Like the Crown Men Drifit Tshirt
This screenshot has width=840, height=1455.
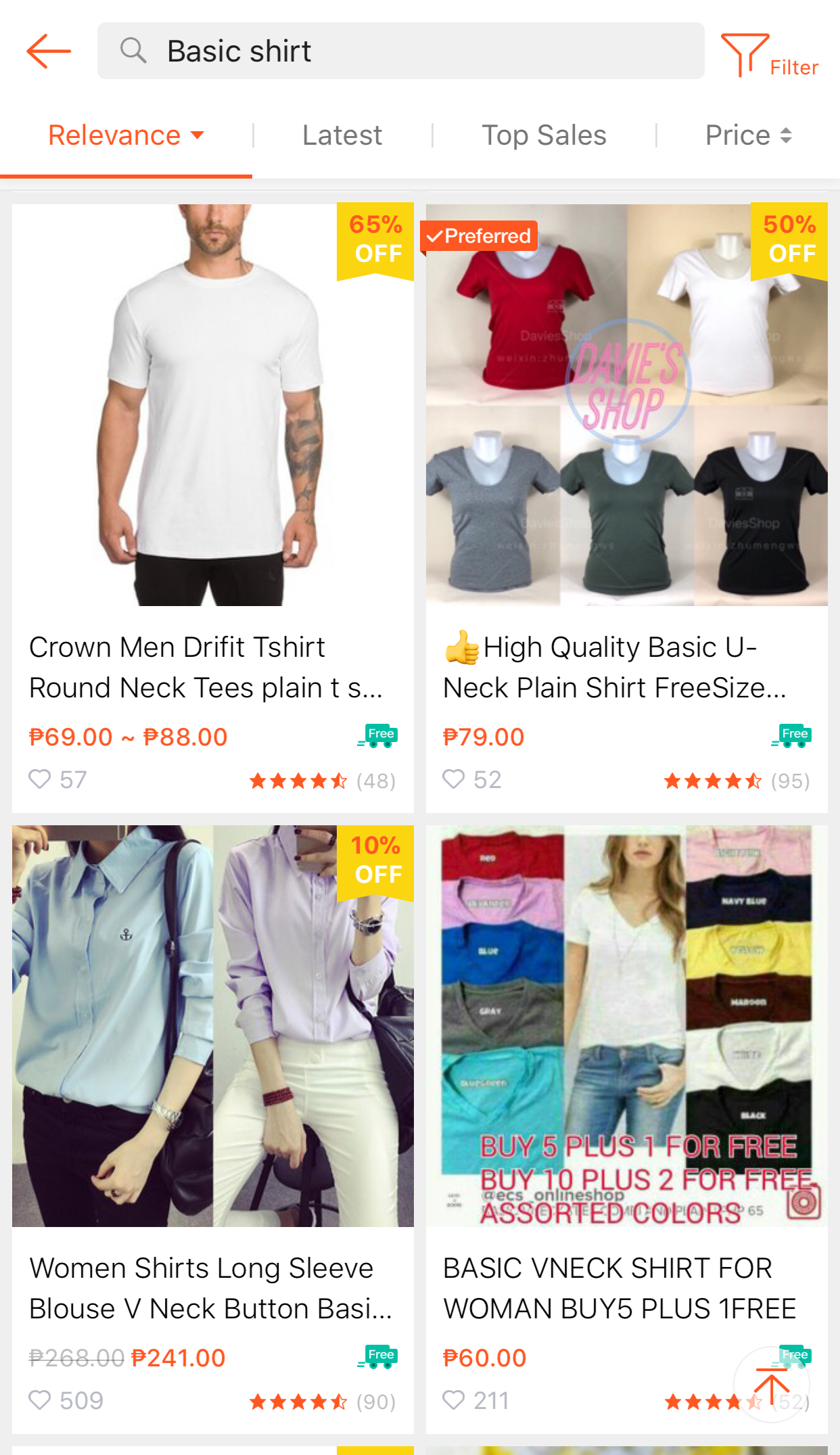point(40,779)
